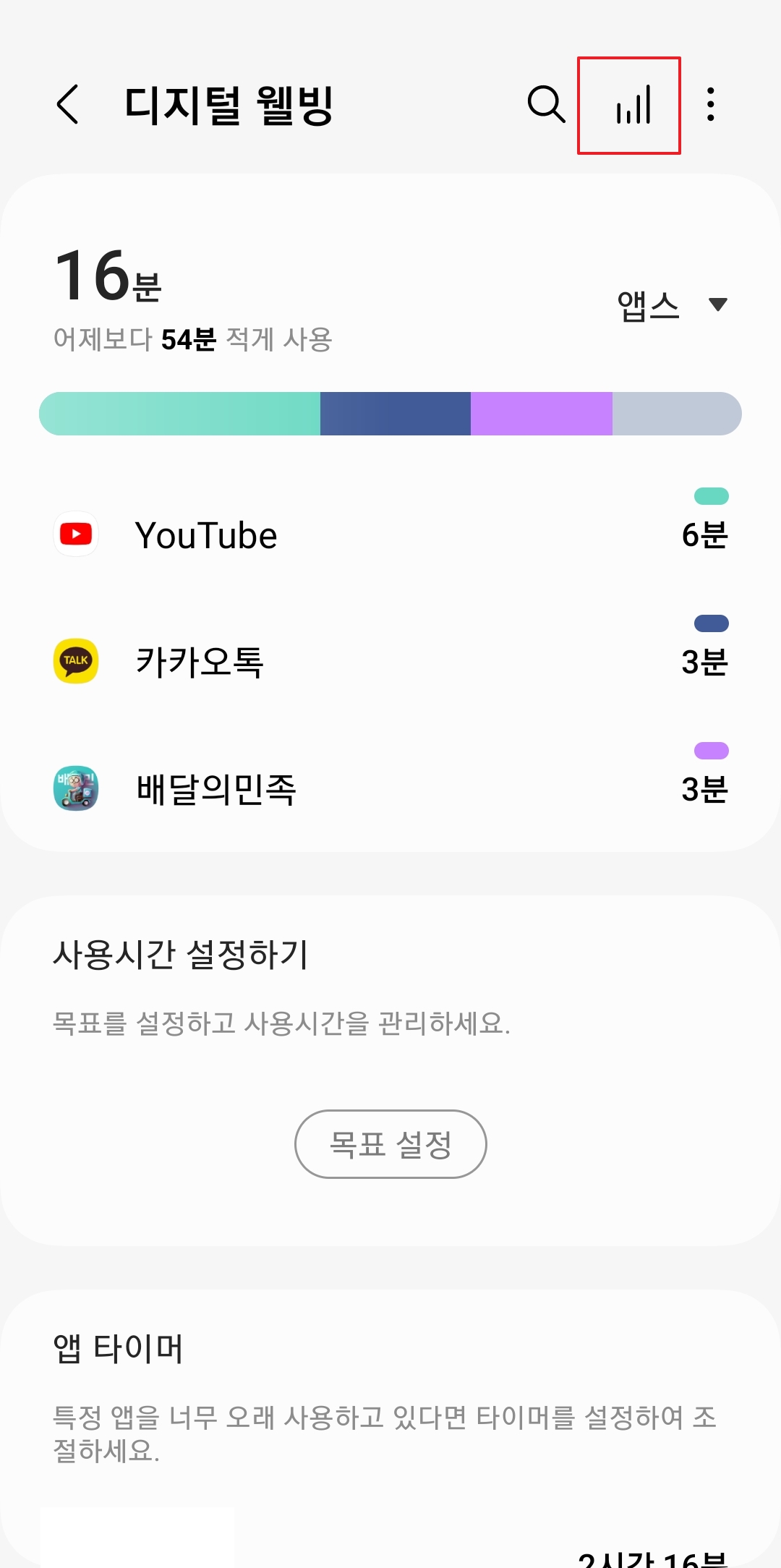Tap the magnifier next to the chart icon
781x1568 pixels.
point(547,105)
